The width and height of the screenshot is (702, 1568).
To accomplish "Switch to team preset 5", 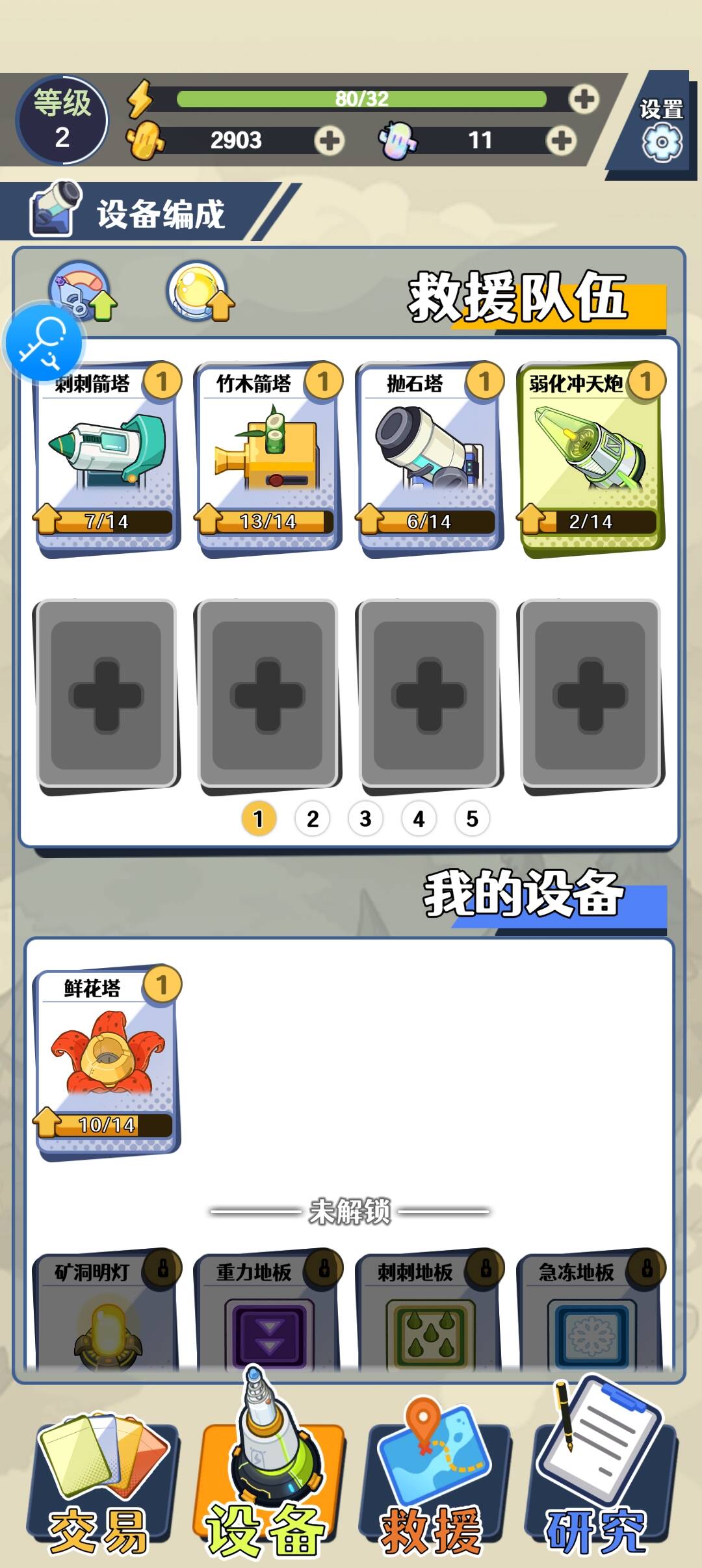I will click(473, 818).
